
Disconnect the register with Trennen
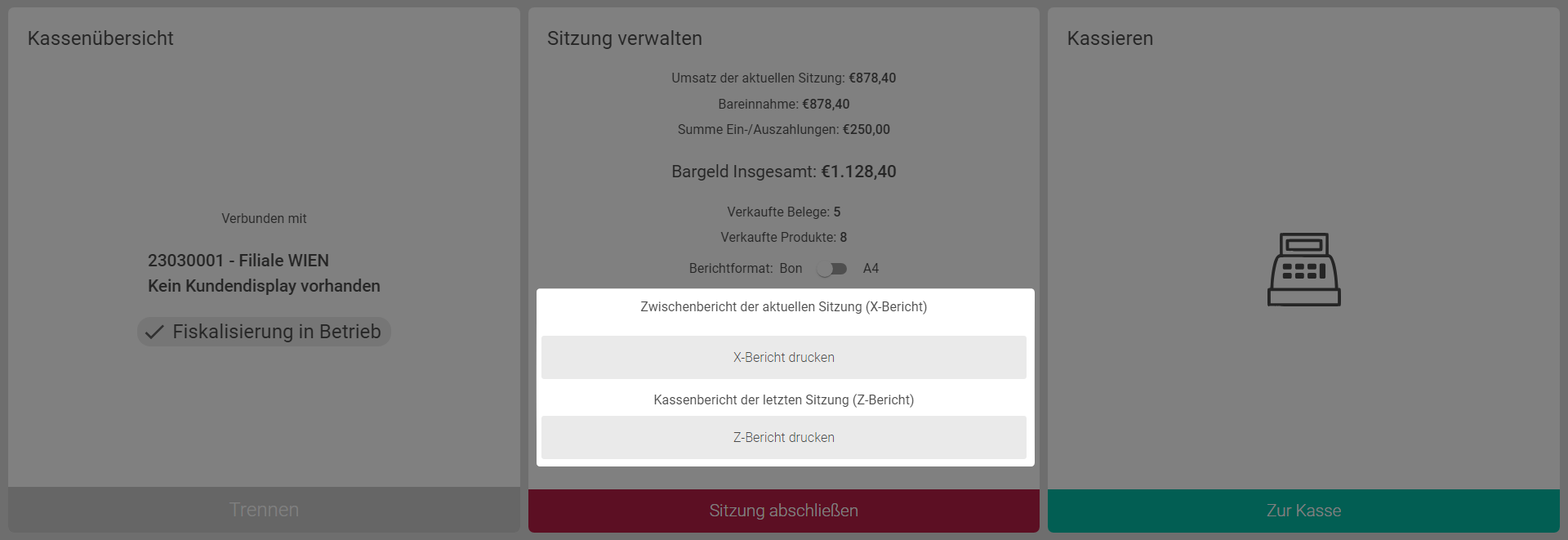pyautogui.click(x=264, y=510)
